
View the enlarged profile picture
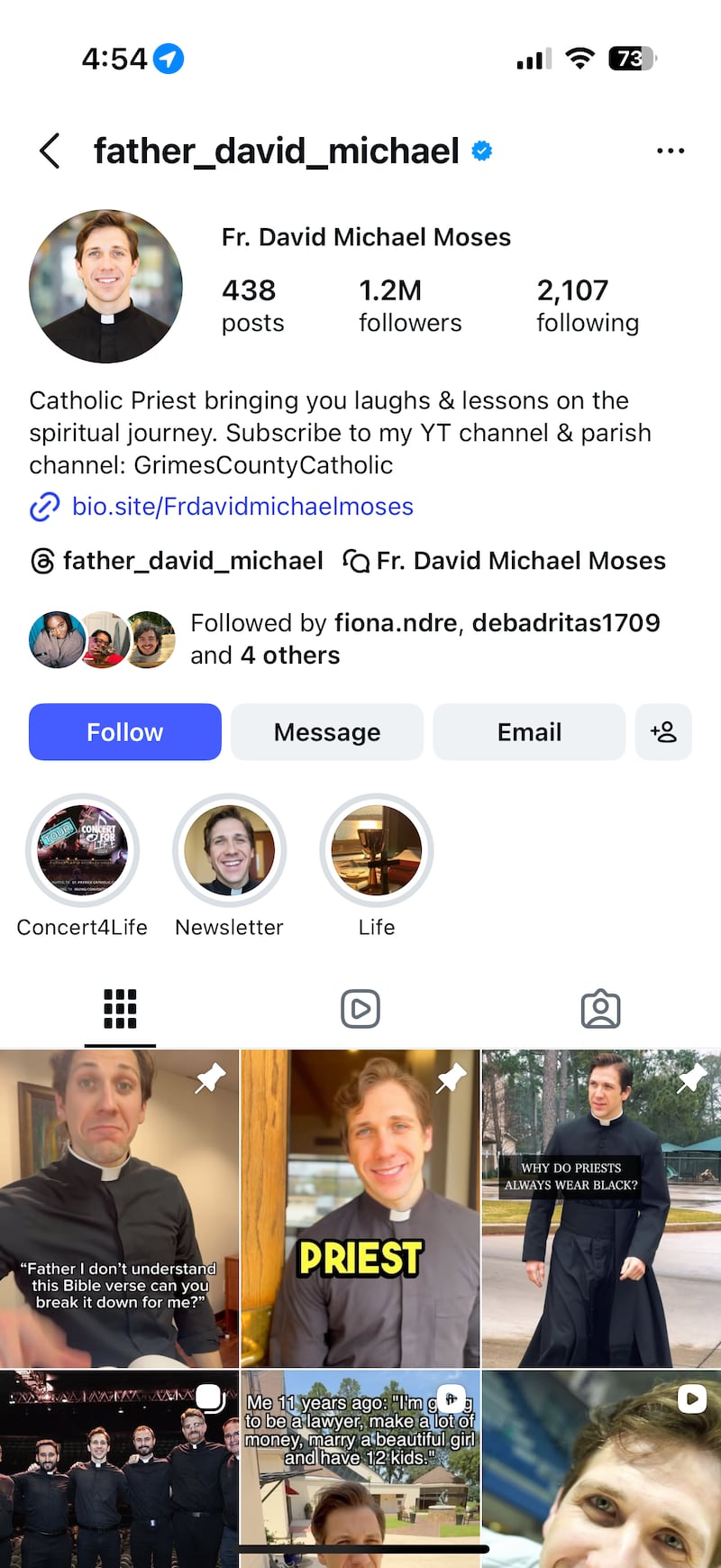[105, 287]
